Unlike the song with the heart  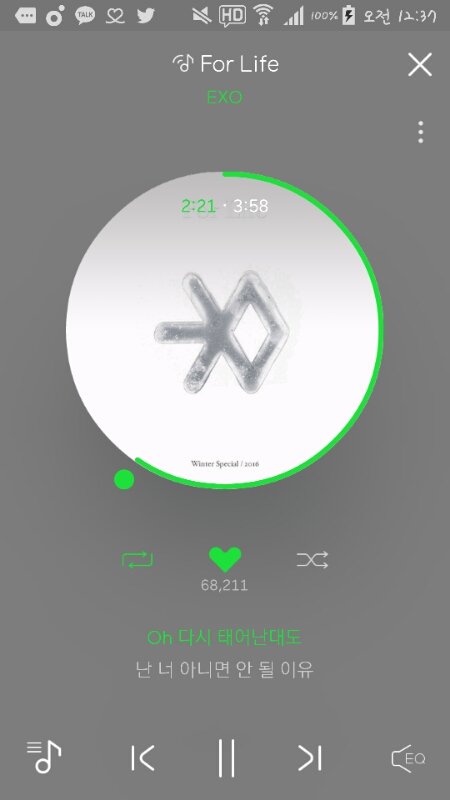225,560
